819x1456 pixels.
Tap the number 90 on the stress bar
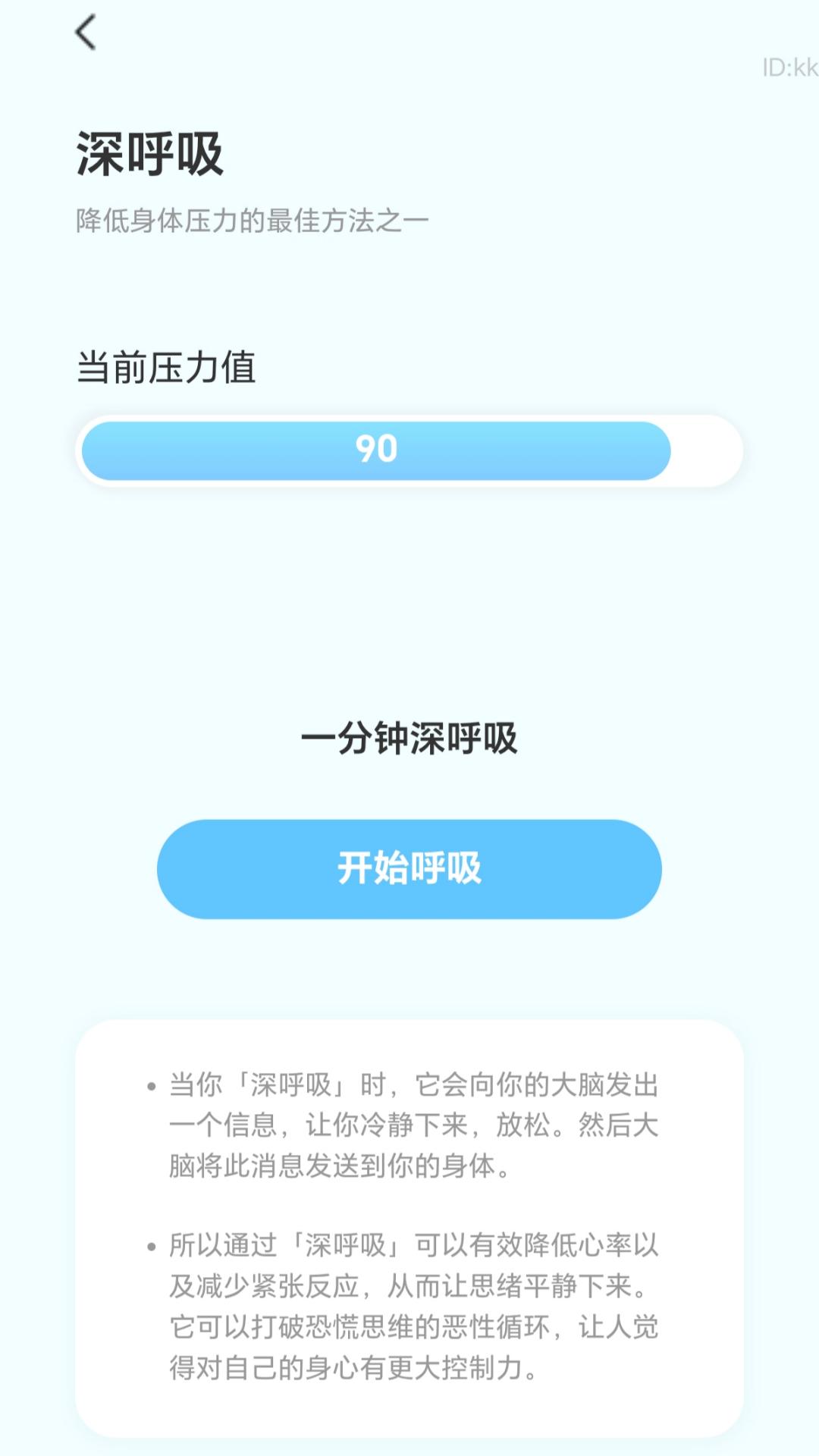click(x=377, y=450)
